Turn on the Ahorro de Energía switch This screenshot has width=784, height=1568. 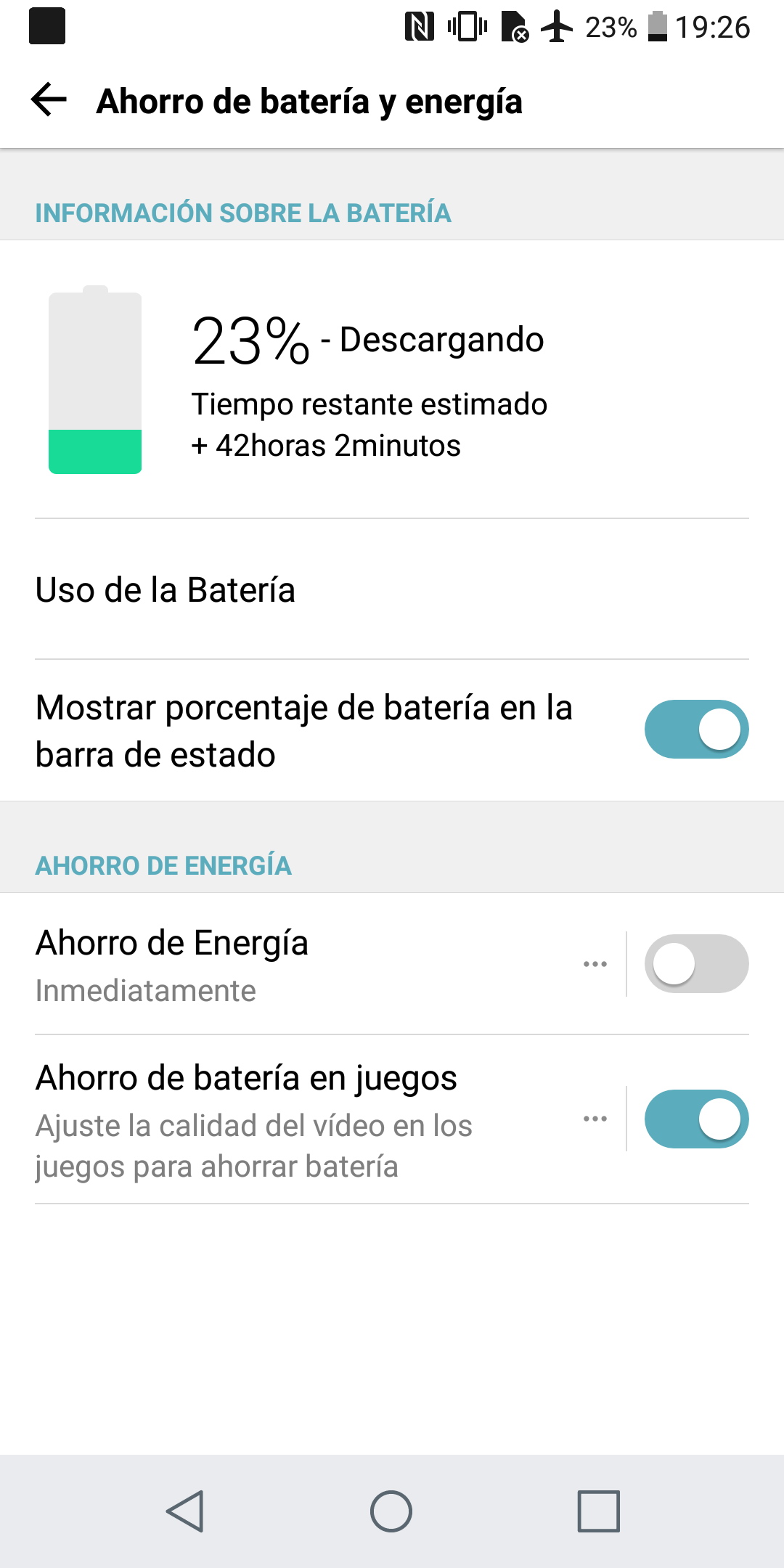[696, 964]
